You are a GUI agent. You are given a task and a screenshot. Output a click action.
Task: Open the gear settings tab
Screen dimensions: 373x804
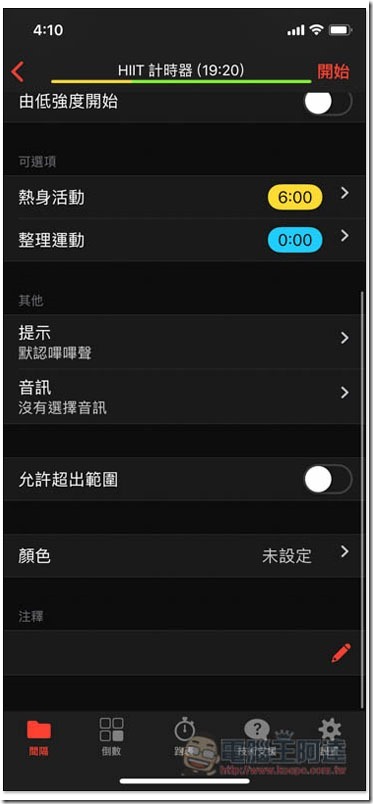coord(330,737)
